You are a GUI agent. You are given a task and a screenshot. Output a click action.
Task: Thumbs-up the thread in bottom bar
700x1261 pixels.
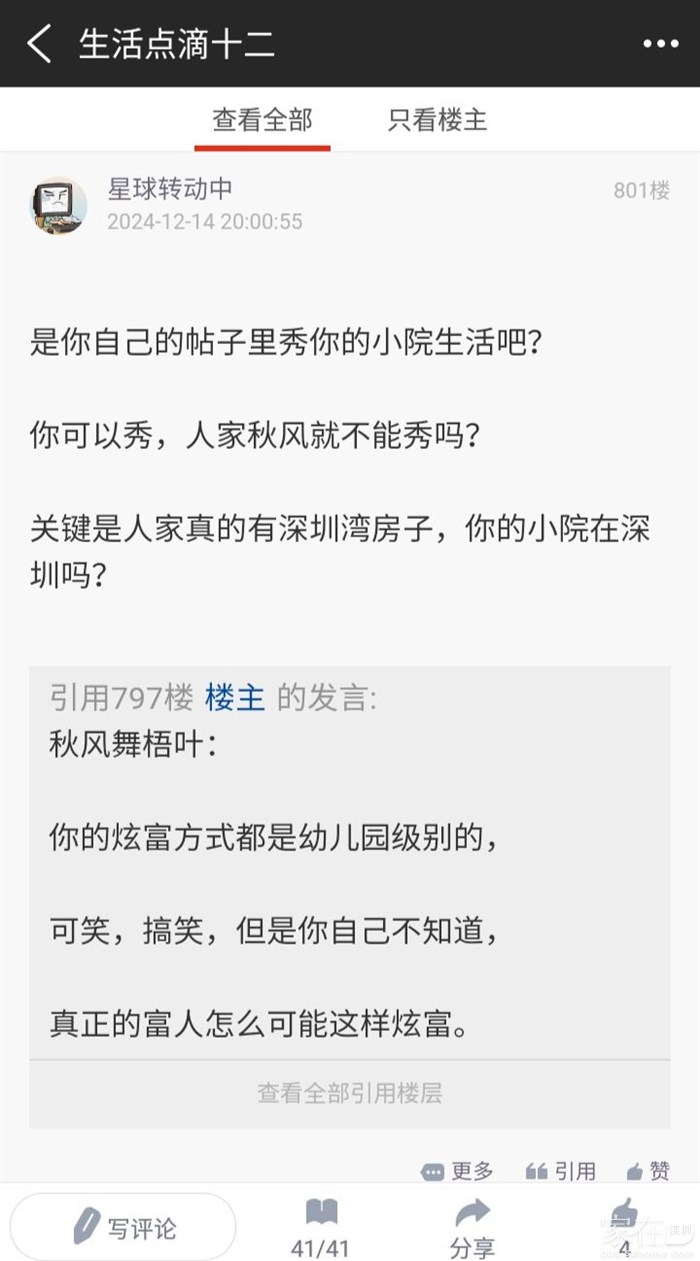point(624,1228)
